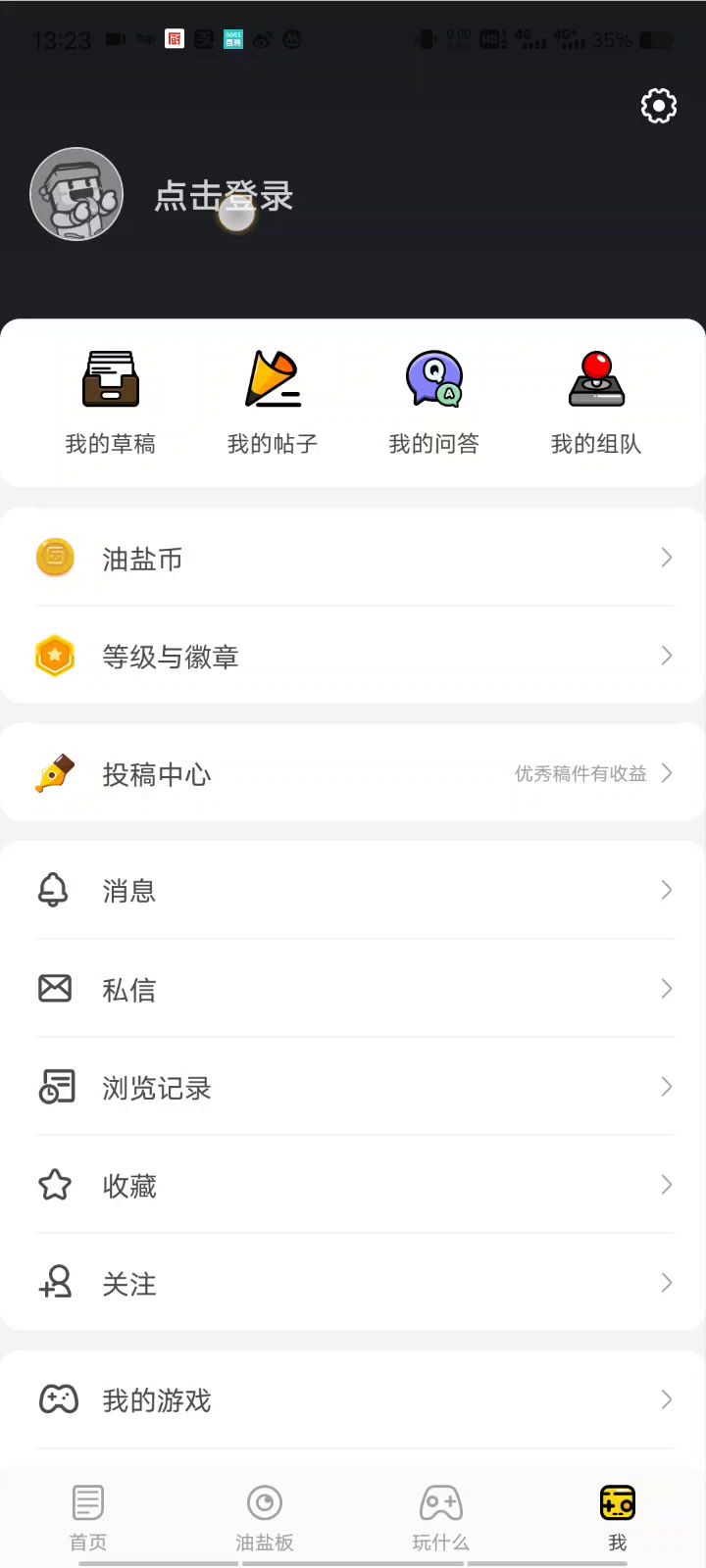Select the 我 profile tab
The image size is (706, 1568).
point(618,1517)
